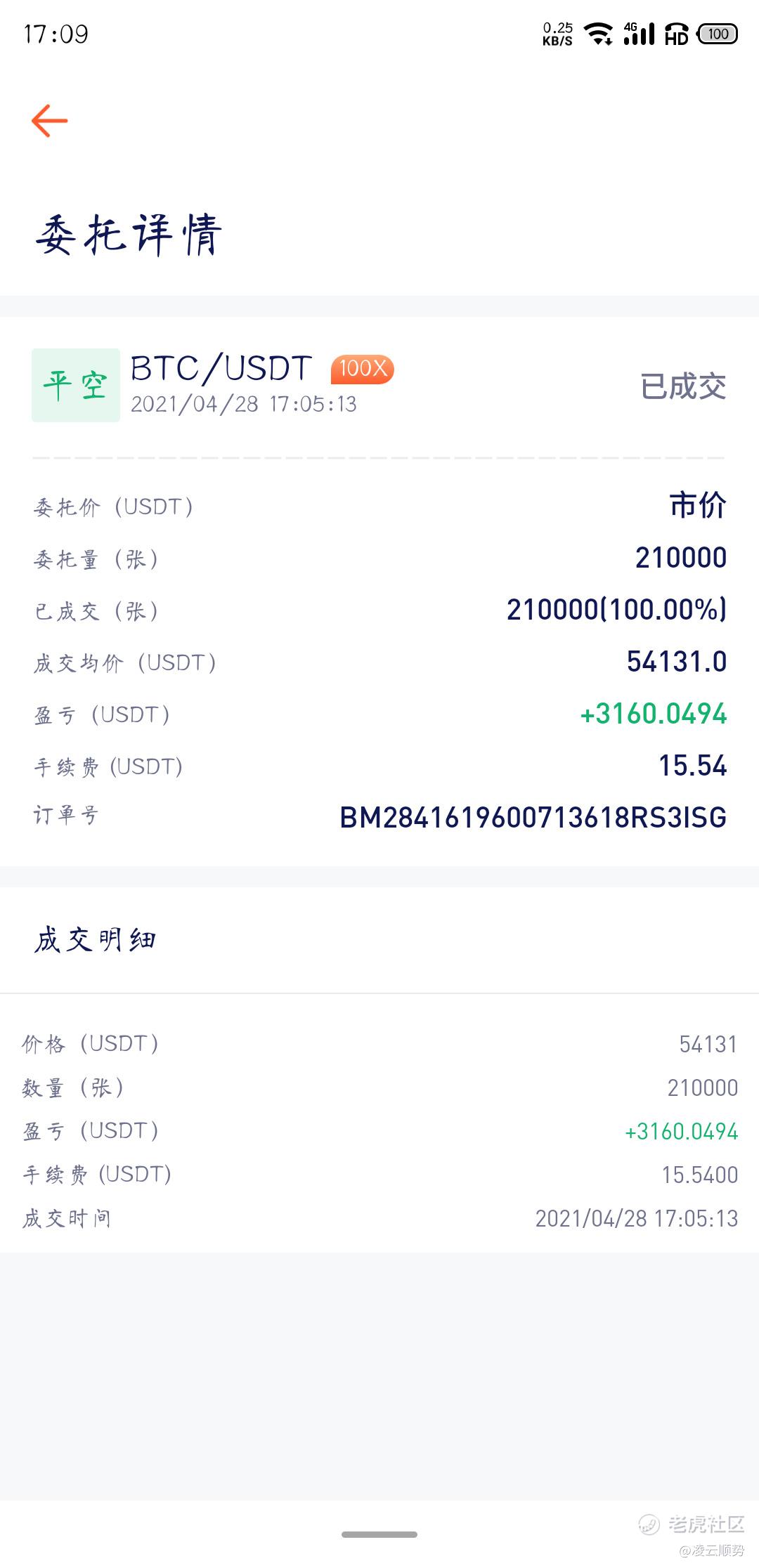Go back using the orange arrow
759x1568 pixels.
pyautogui.click(x=50, y=121)
